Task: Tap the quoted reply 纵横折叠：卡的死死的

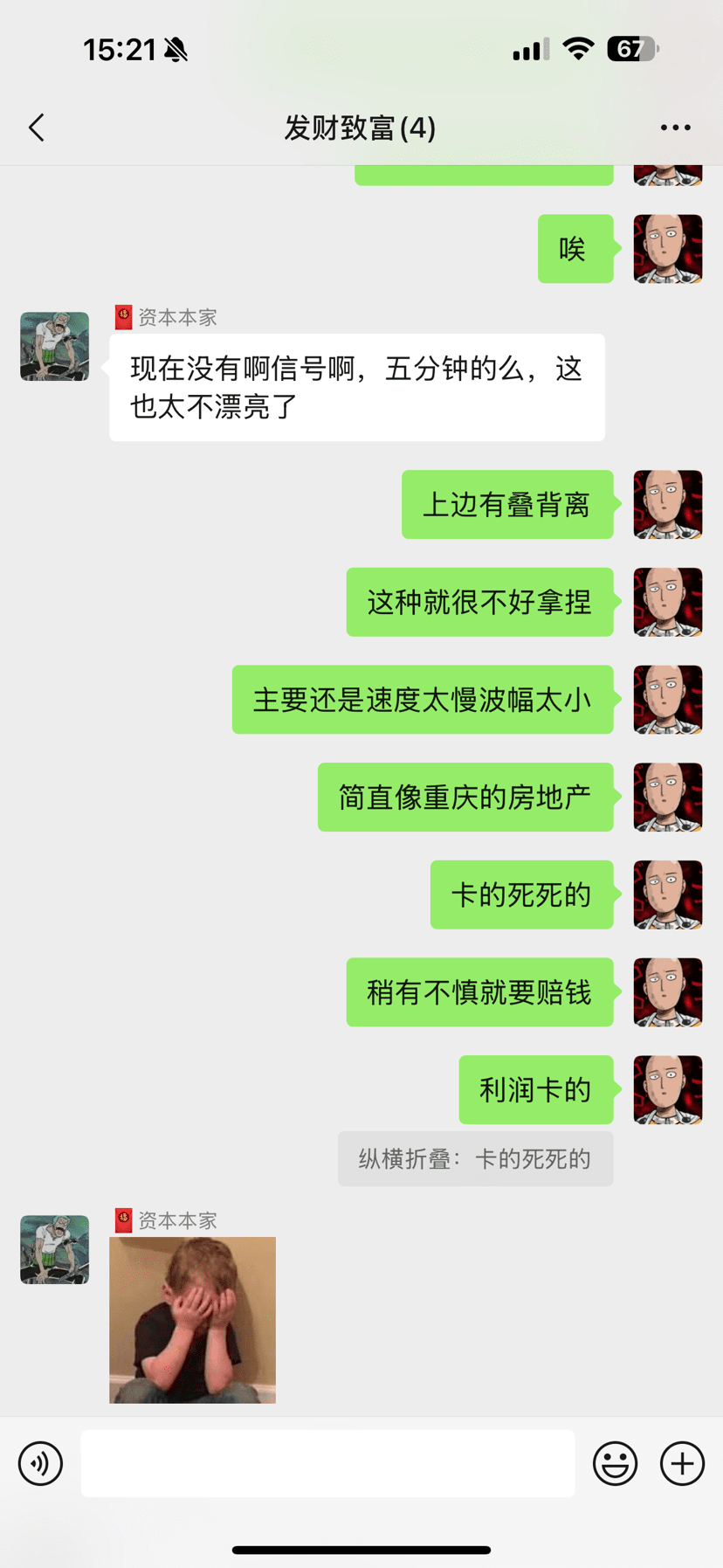Action: [475, 1159]
